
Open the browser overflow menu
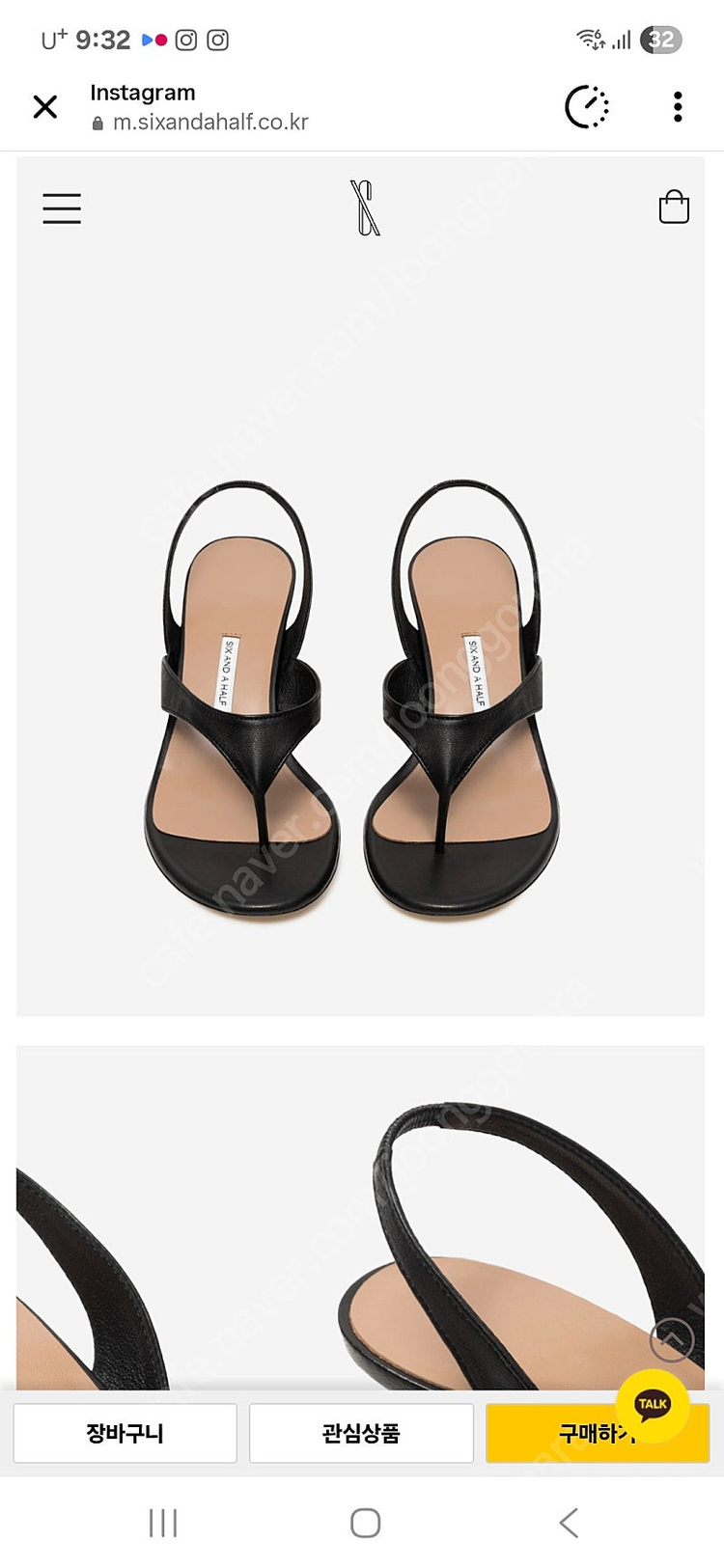pyautogui.click(x=678, y=106)
